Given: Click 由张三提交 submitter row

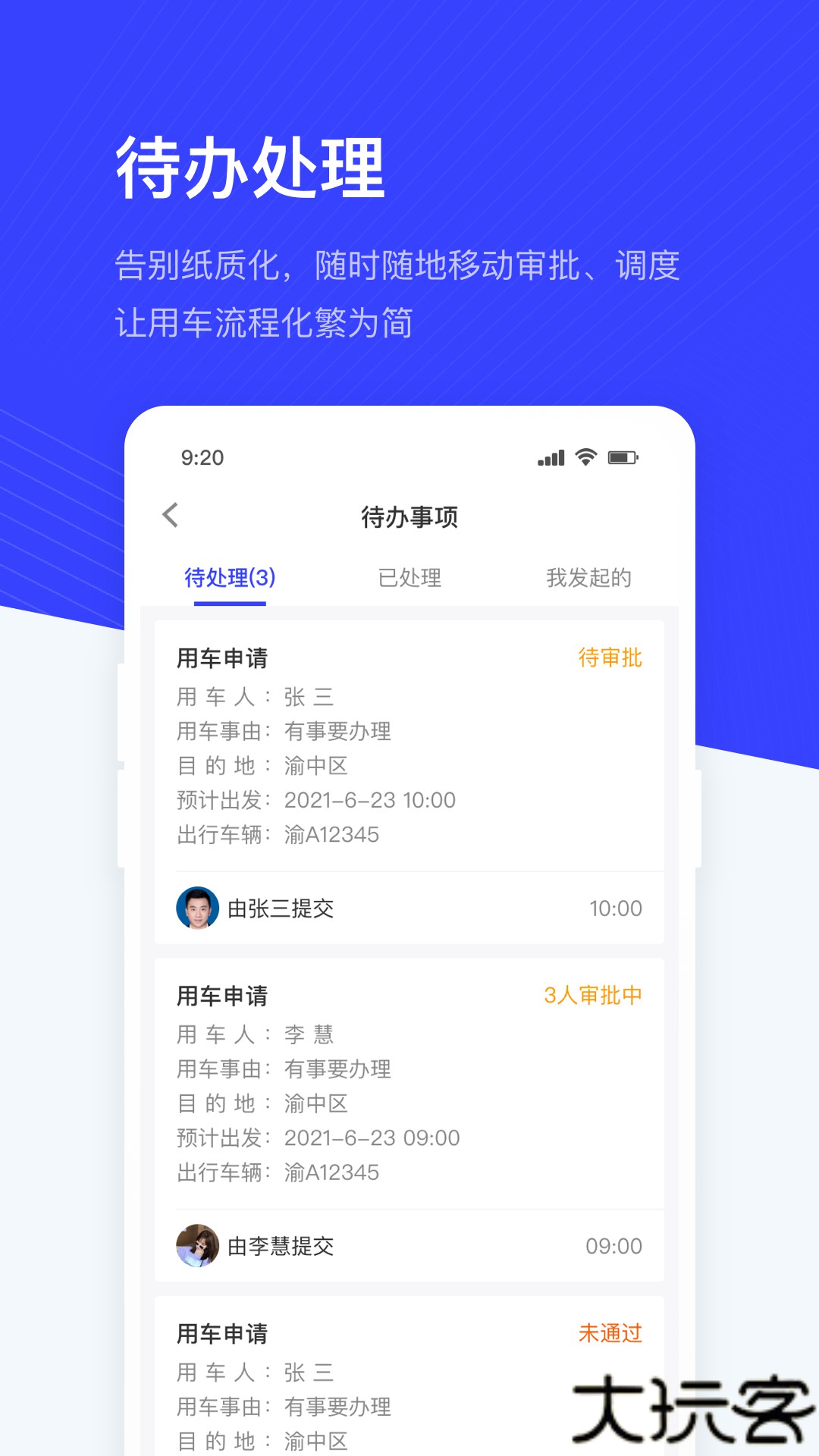Looking at the screenshot, I should point(282,908).
